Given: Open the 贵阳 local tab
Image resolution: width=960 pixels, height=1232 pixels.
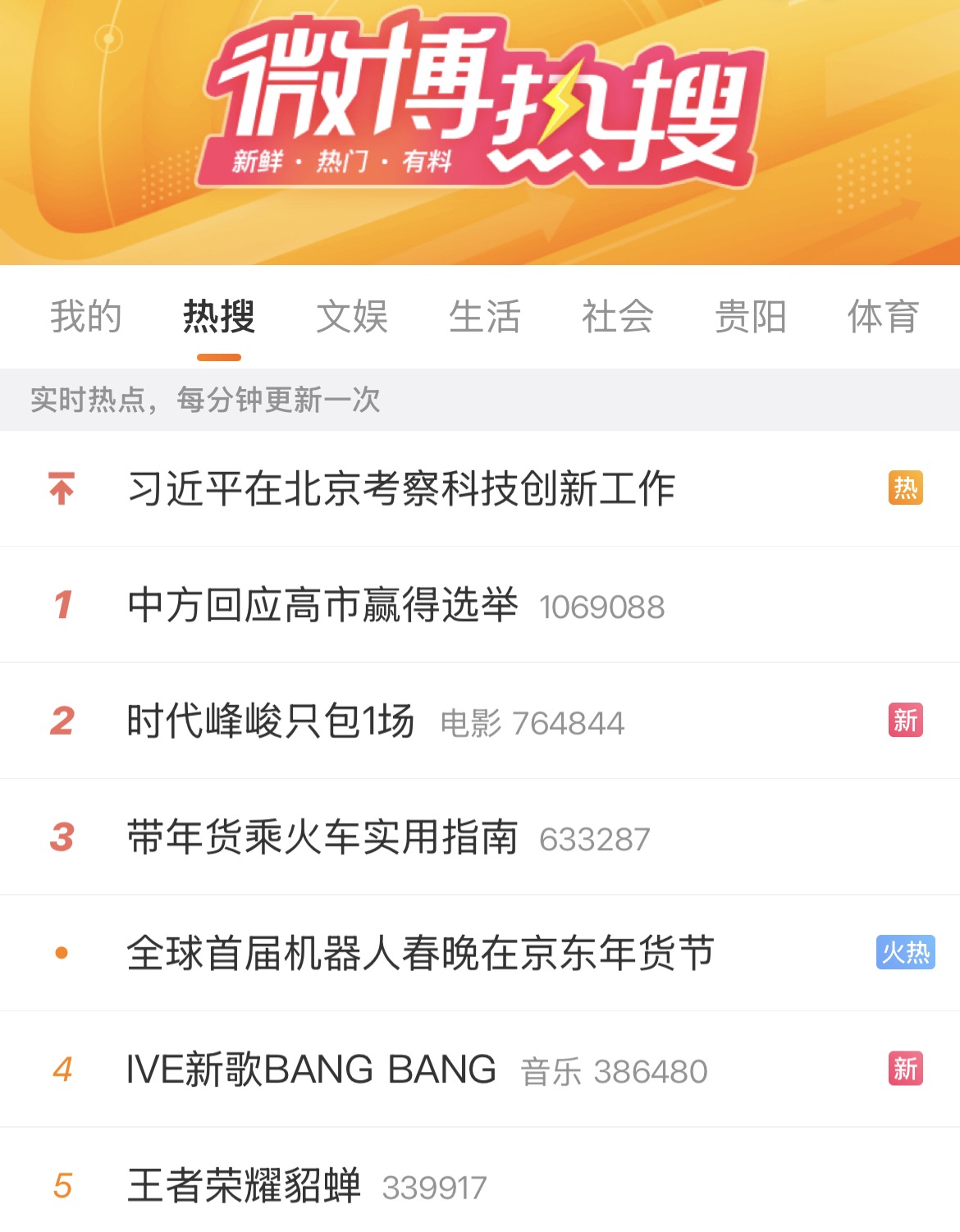Looking at the screenshot, I should tap(751, 317).
